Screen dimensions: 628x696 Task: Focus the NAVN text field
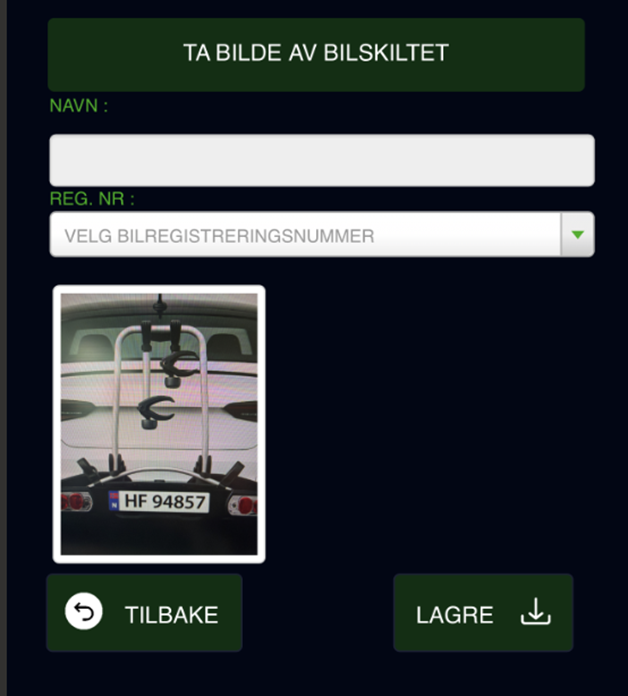click(322, 160)
